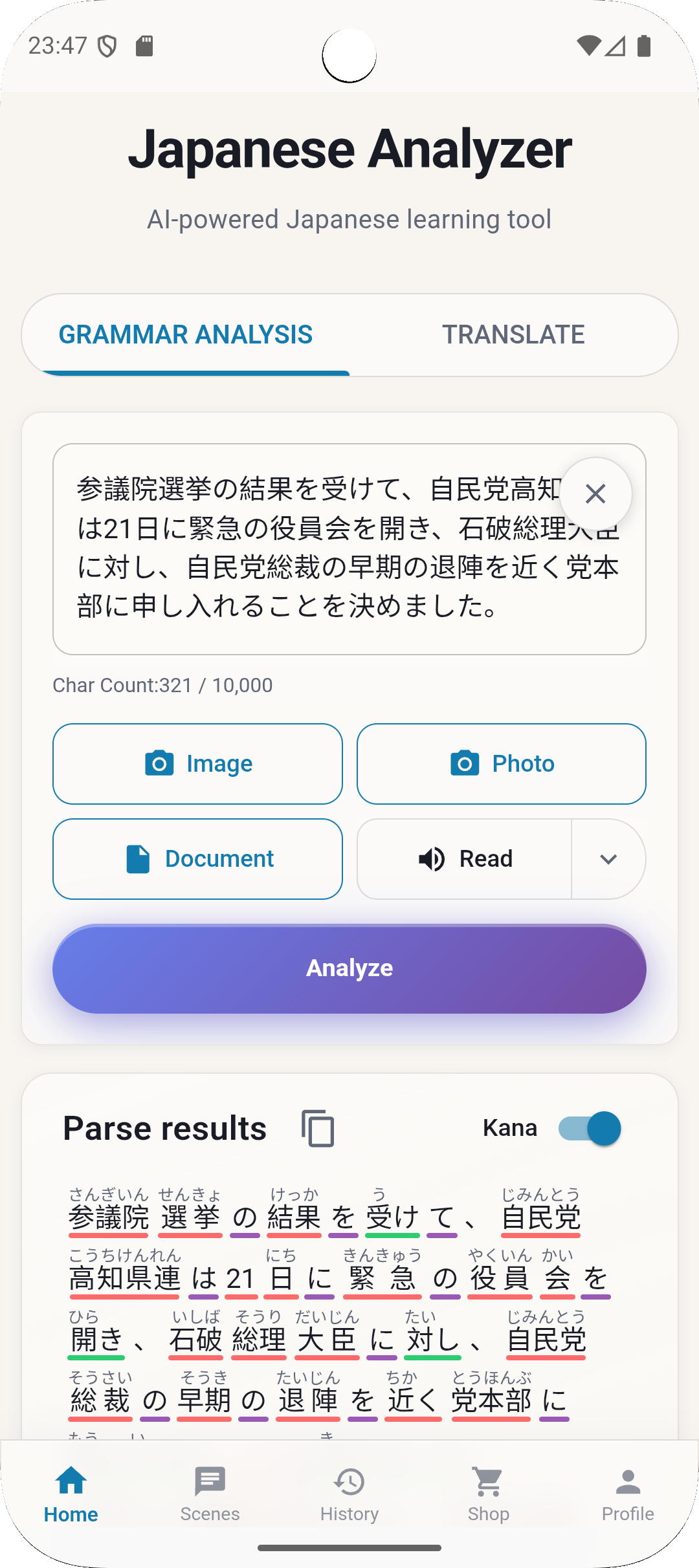The height and width of the screenshot is (1568, 699).
Task: Expand the Read options chevron
Action: coord(607,858)
